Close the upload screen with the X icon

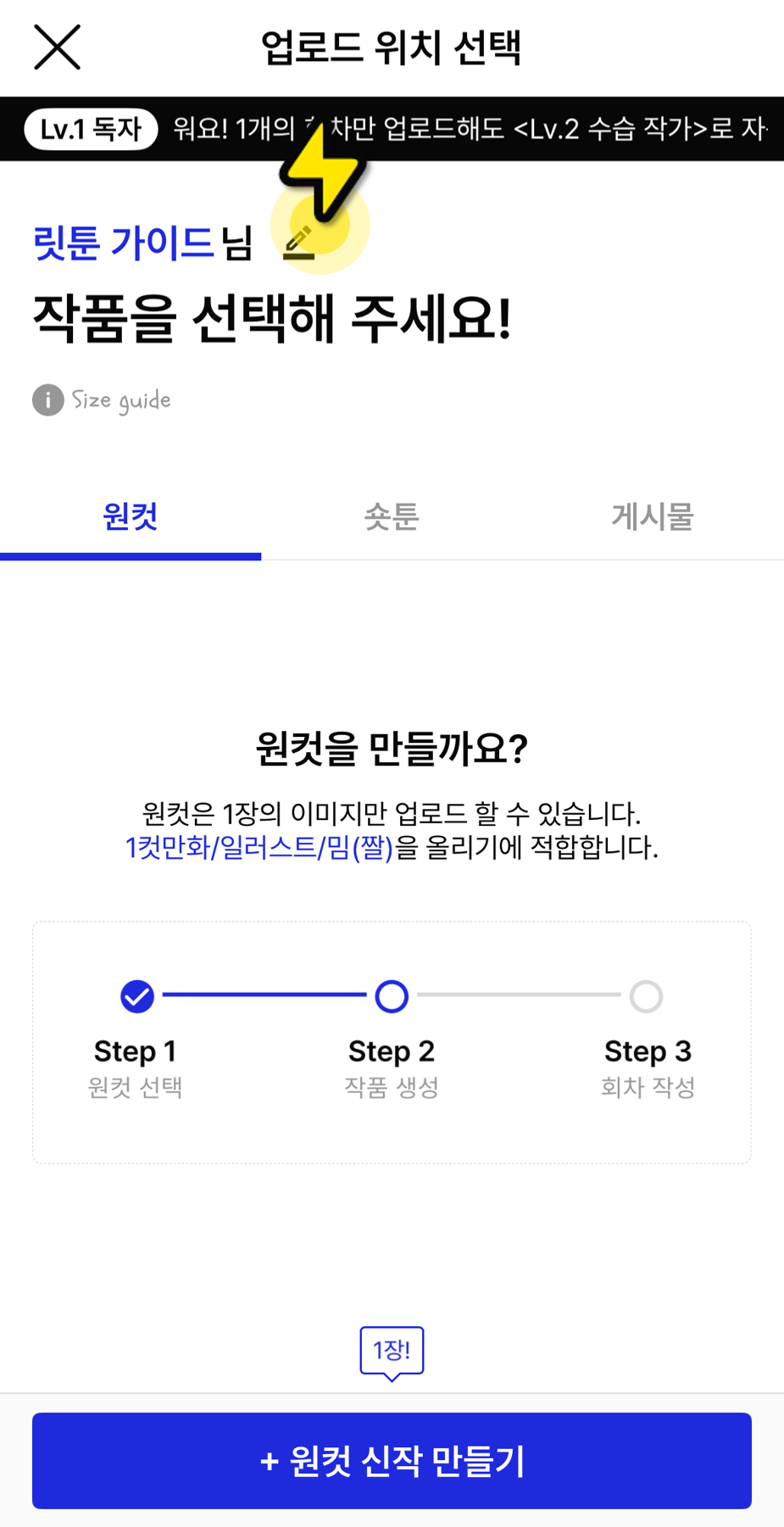pyautogui.click(x=56, y=47)
